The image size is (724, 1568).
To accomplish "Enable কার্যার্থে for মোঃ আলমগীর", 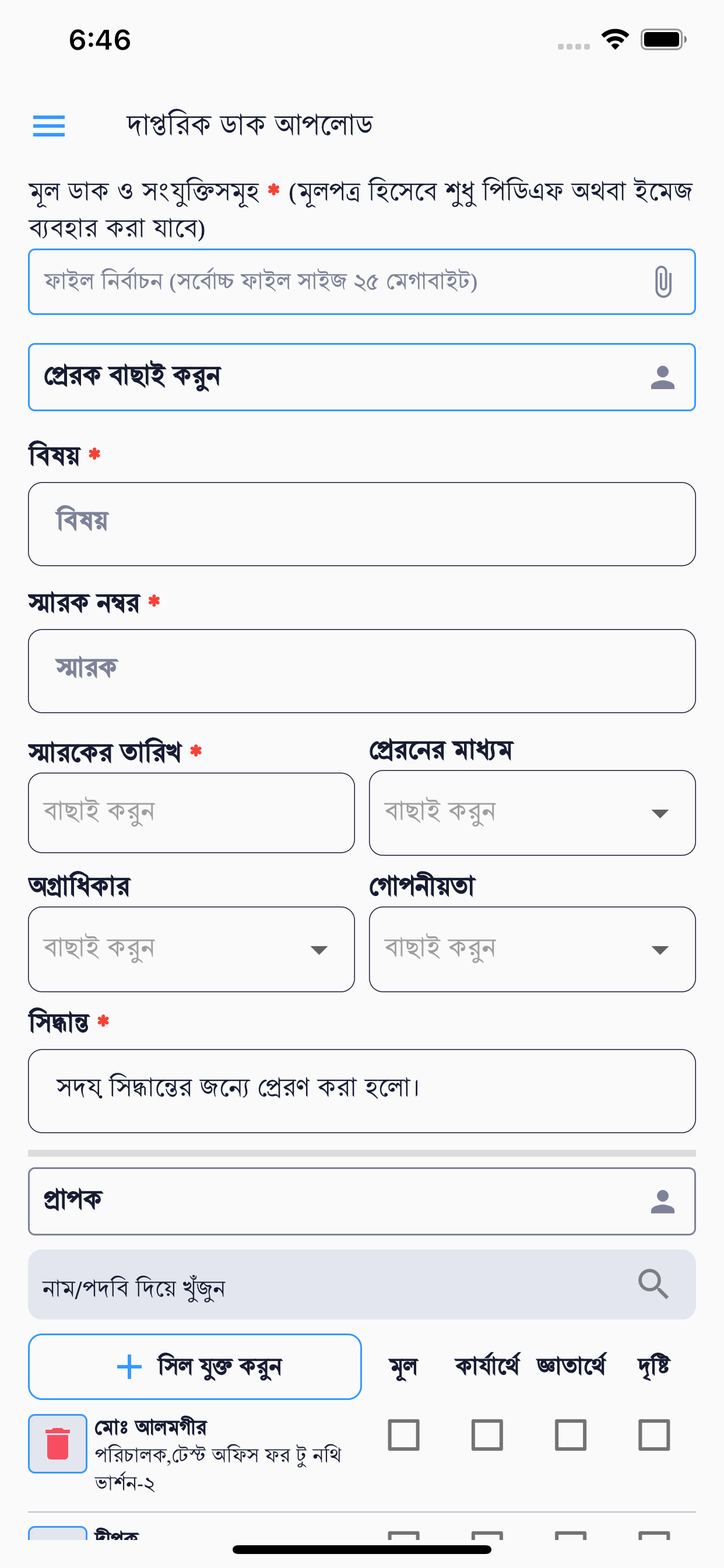I will click(487, 1436).
